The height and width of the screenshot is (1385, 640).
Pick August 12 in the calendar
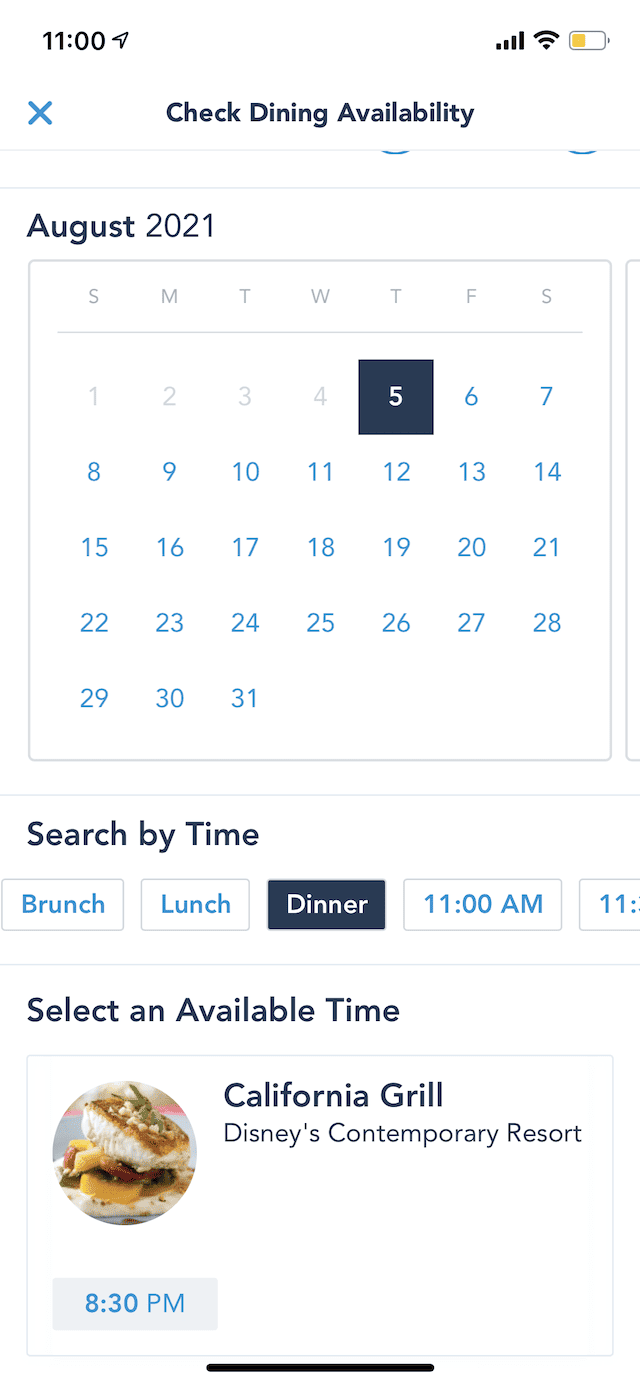(x=396, y=472)
